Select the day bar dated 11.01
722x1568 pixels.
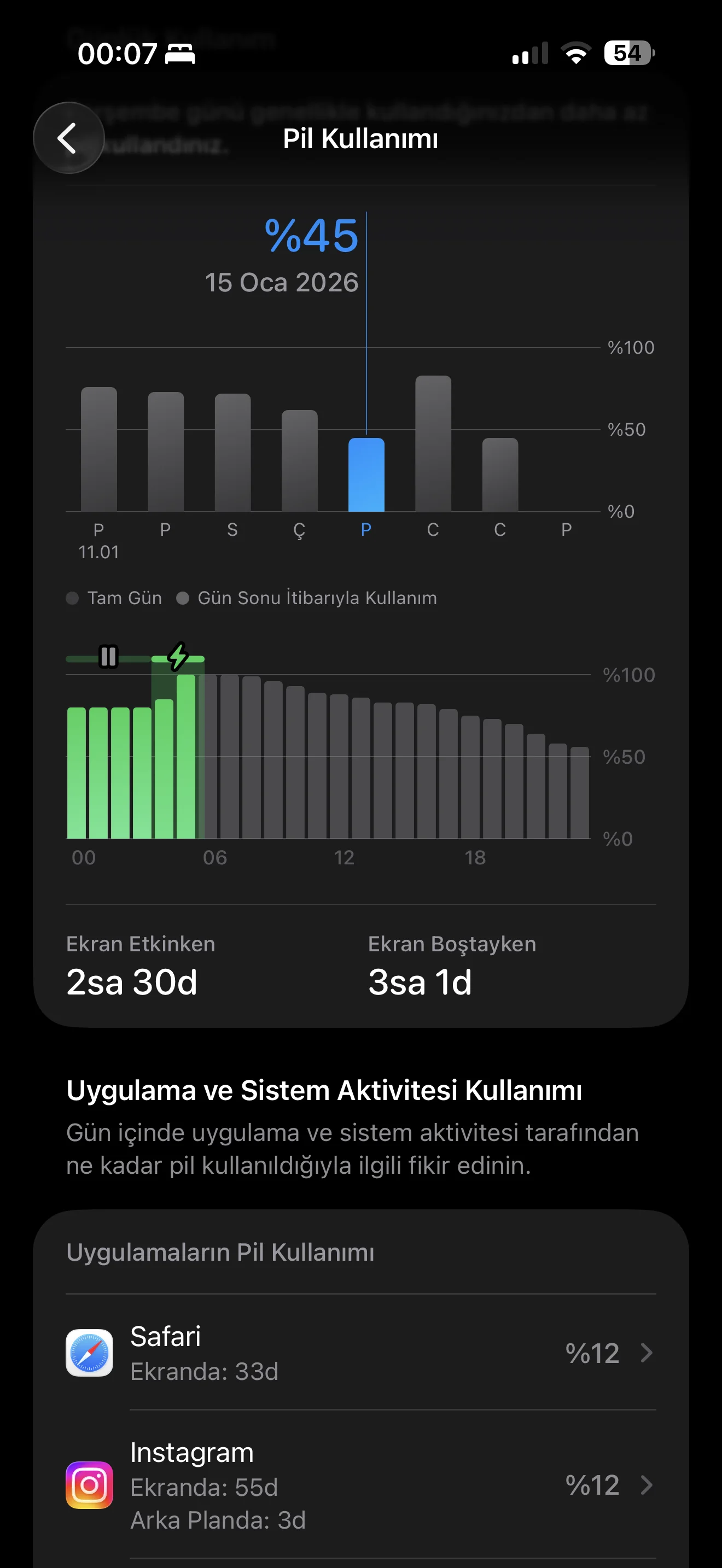click(x=98, y=449)
